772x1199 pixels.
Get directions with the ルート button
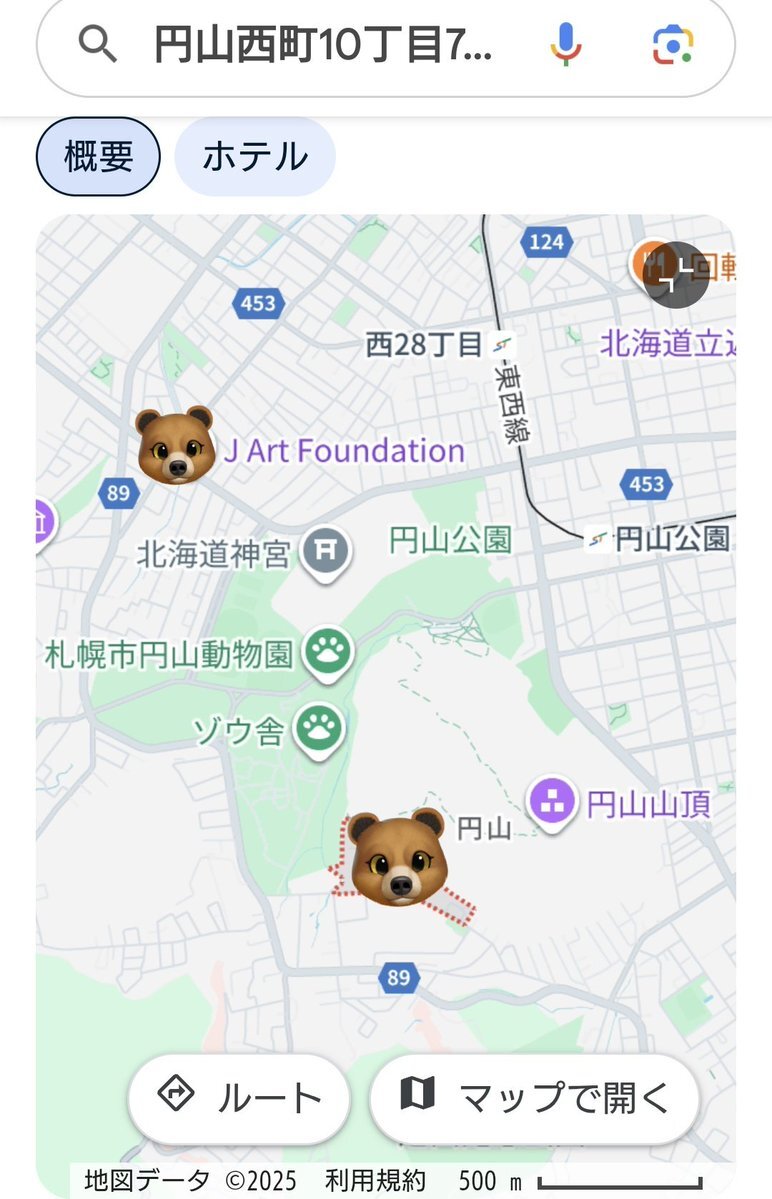(239, 1098)
